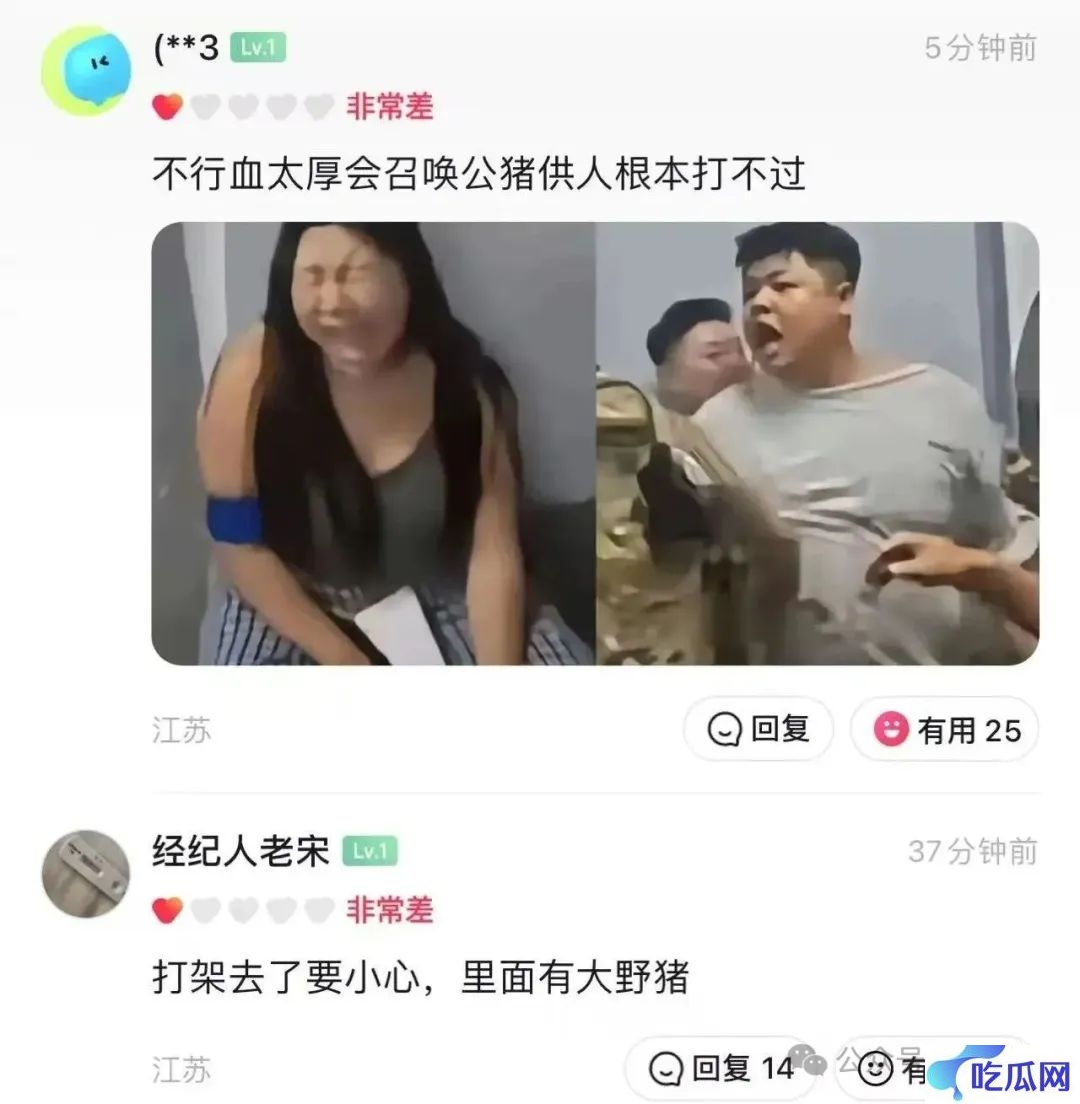Reply to the review by (**3

(x=758, y=729)
